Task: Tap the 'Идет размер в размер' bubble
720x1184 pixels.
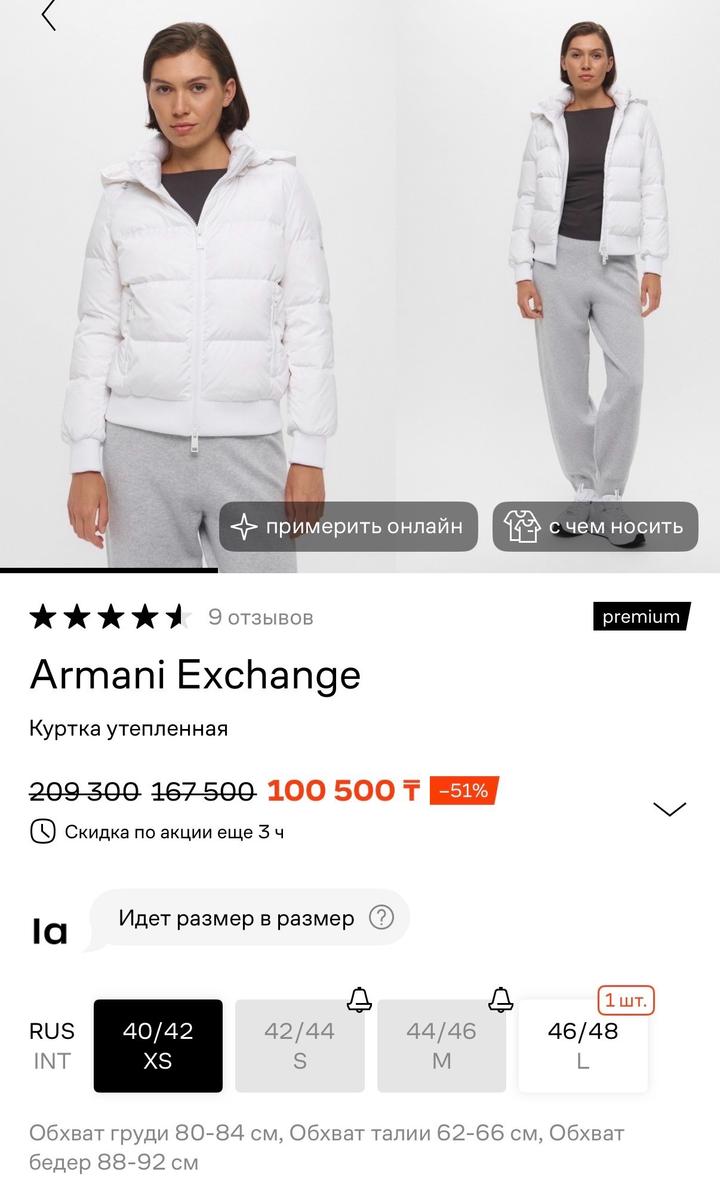Action: [x=237, y=916]
